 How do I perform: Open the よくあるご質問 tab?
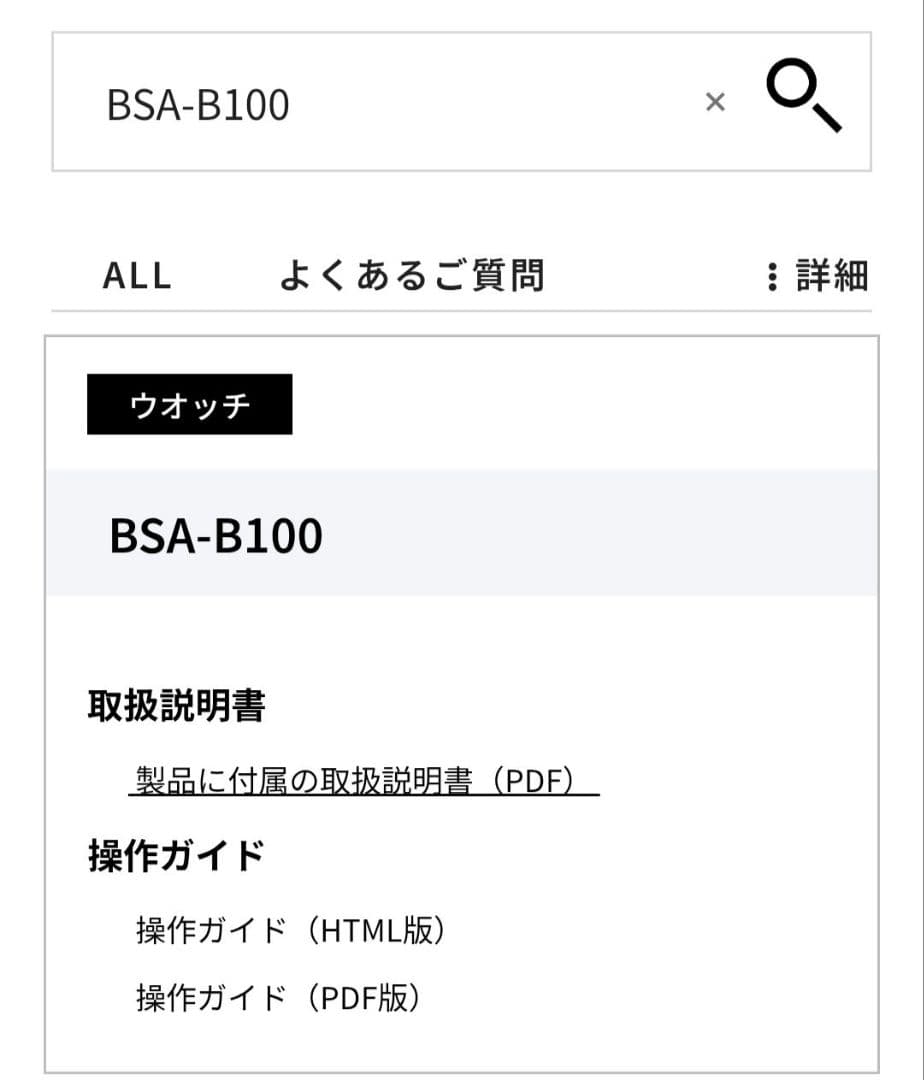coord(413,275)
